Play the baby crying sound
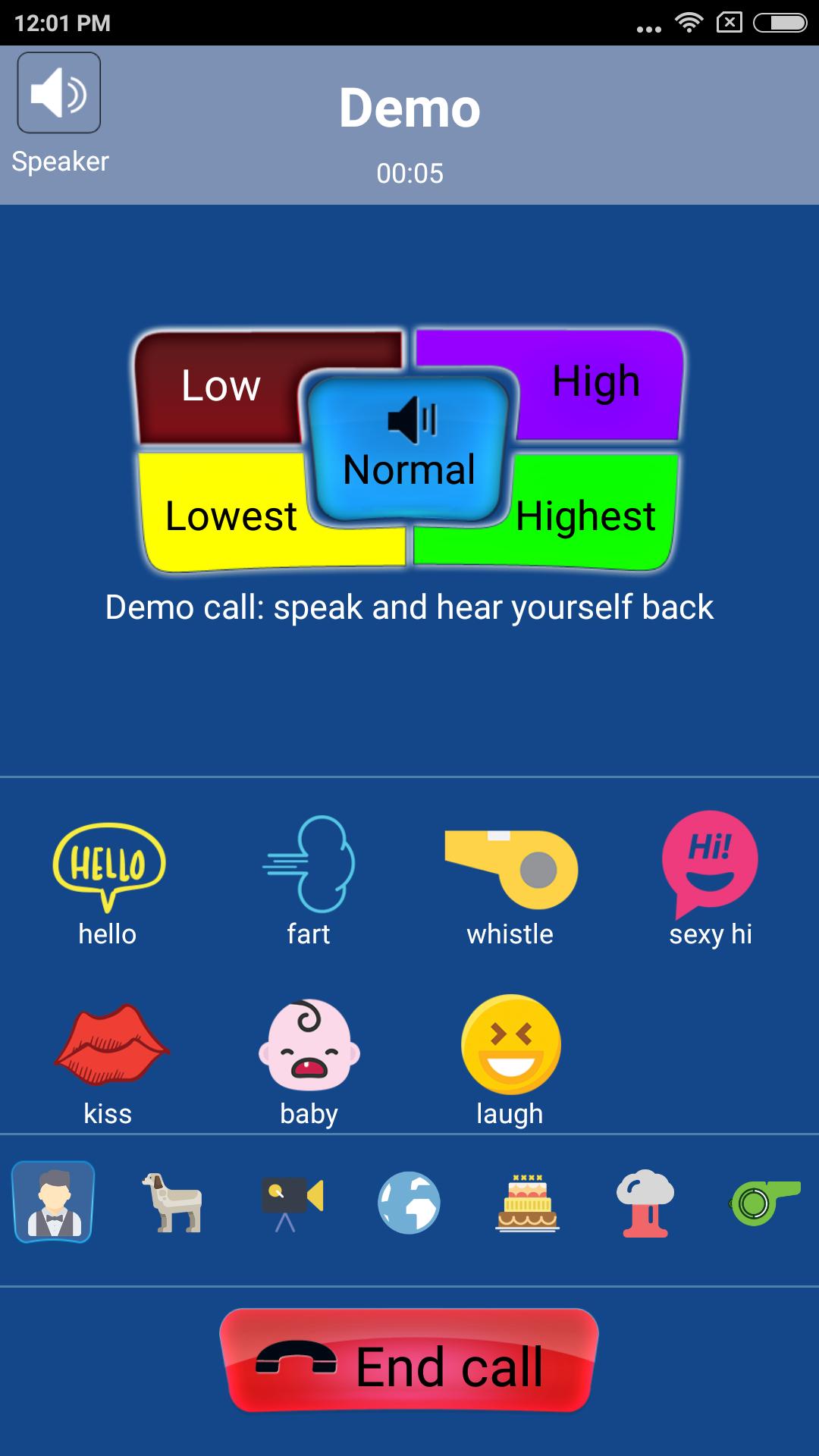 coord(309,1062)
